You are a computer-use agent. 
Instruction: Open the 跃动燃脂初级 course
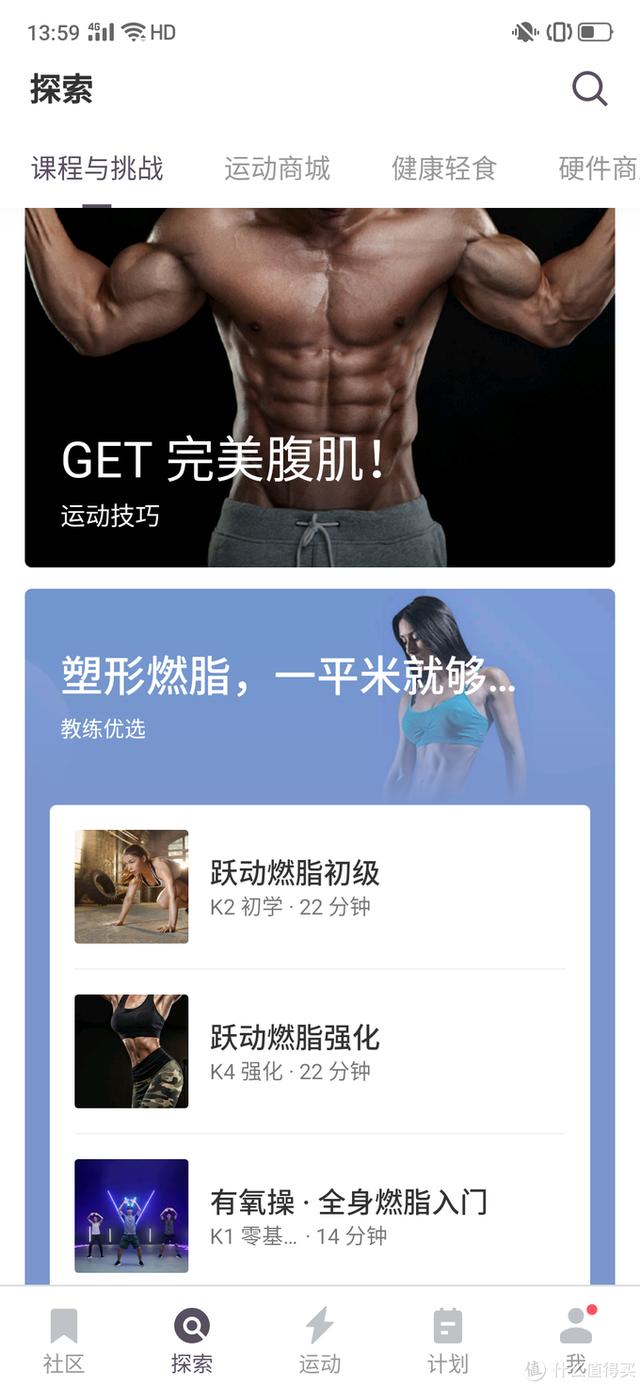(x=320, y=887)
